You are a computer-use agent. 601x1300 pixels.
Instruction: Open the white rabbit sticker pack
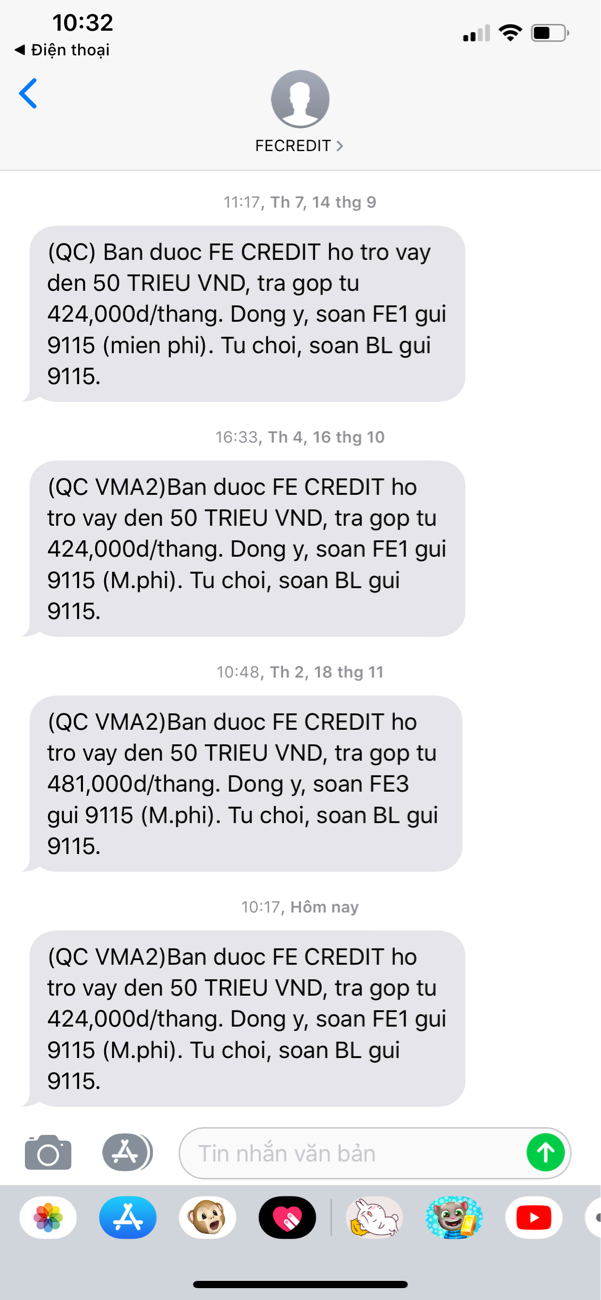(x=374, y=1217)
